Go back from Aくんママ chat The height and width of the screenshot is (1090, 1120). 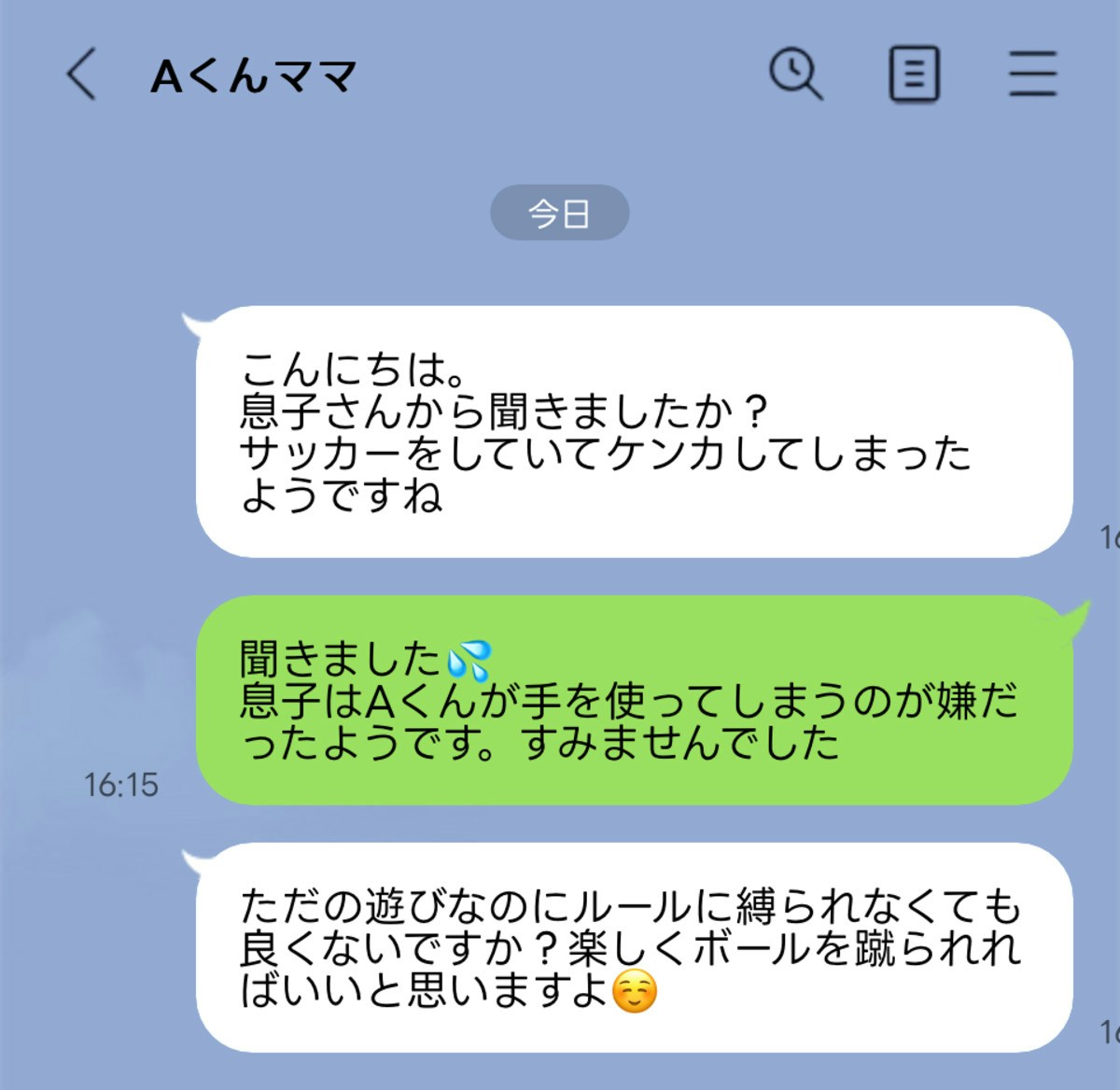click(82, 75)
